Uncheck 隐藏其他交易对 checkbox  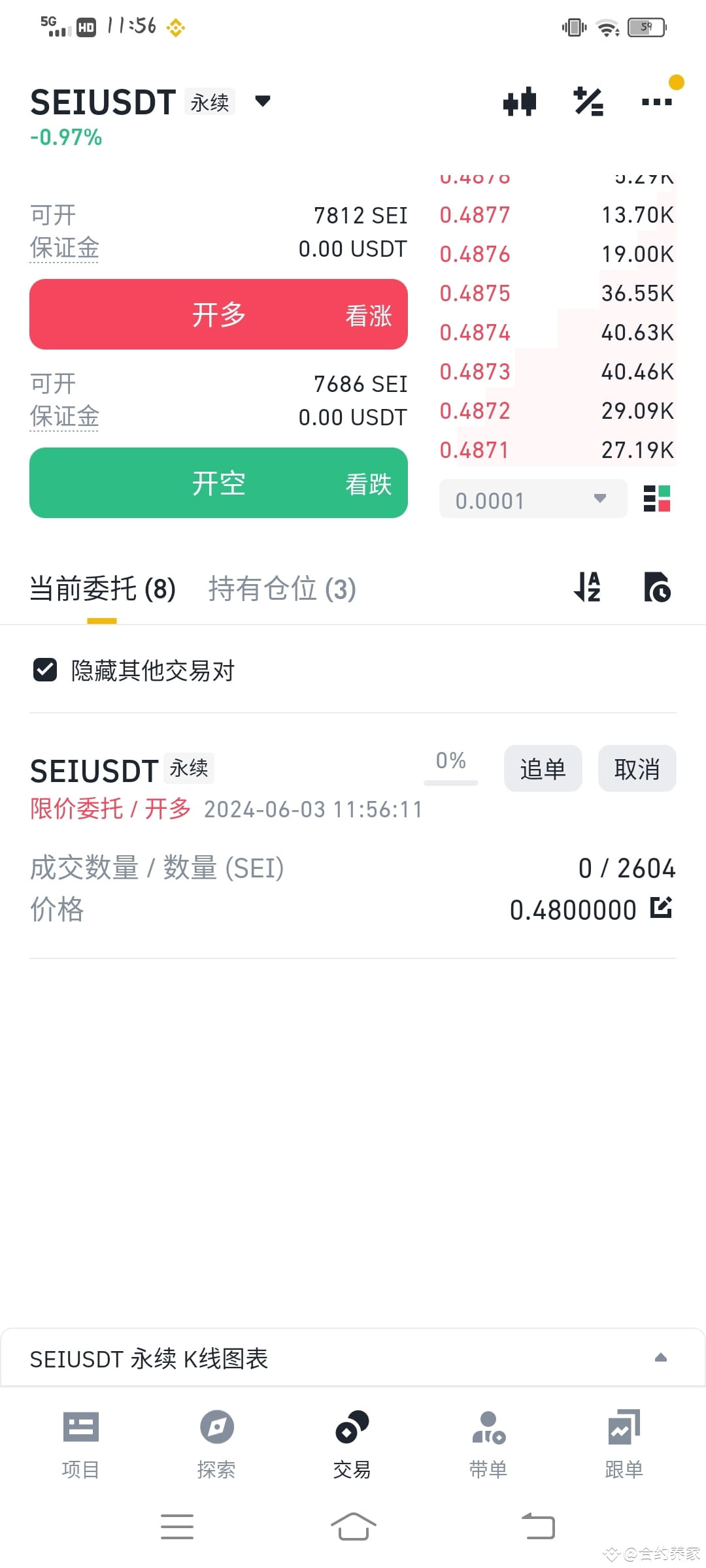(x=44, y=670)
